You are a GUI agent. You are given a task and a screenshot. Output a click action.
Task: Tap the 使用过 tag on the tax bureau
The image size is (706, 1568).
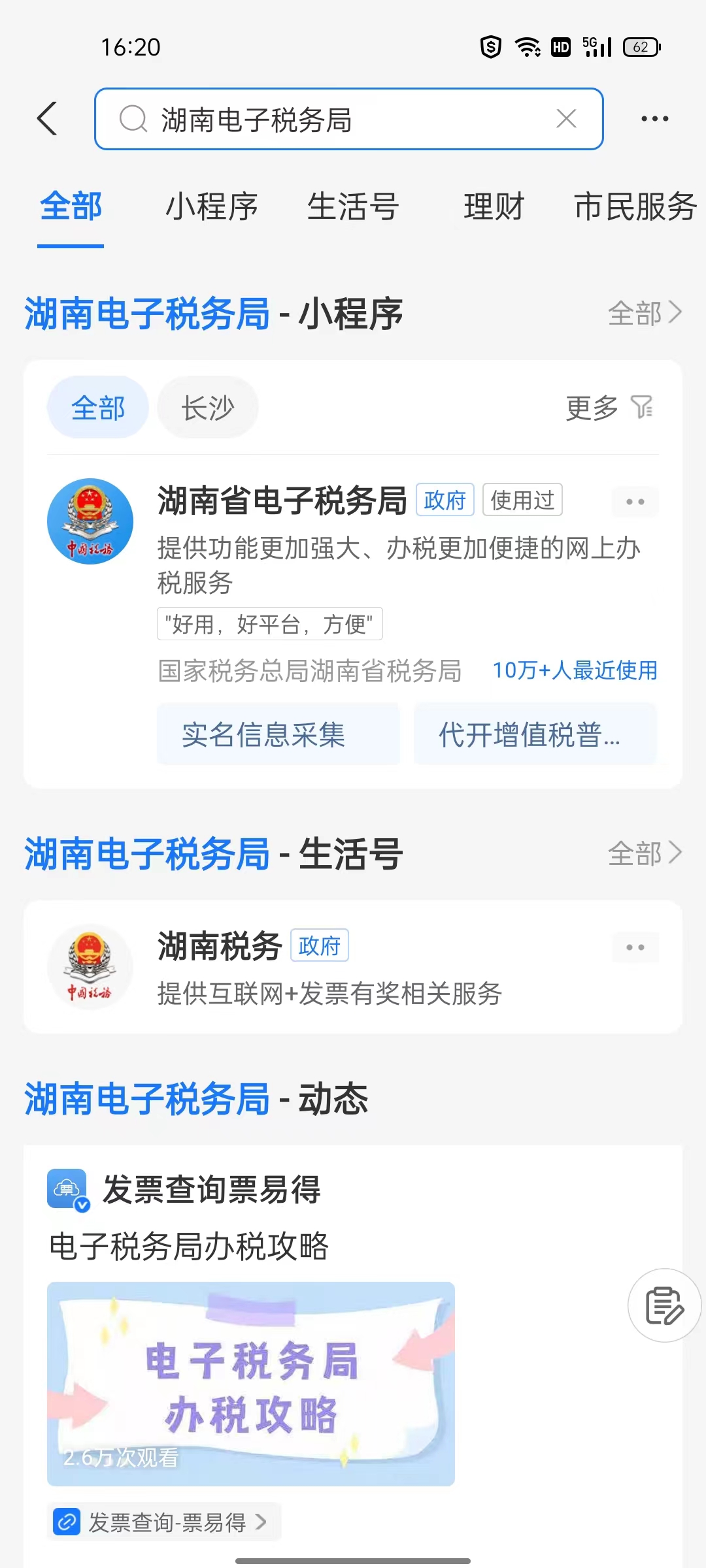[522, 500]
